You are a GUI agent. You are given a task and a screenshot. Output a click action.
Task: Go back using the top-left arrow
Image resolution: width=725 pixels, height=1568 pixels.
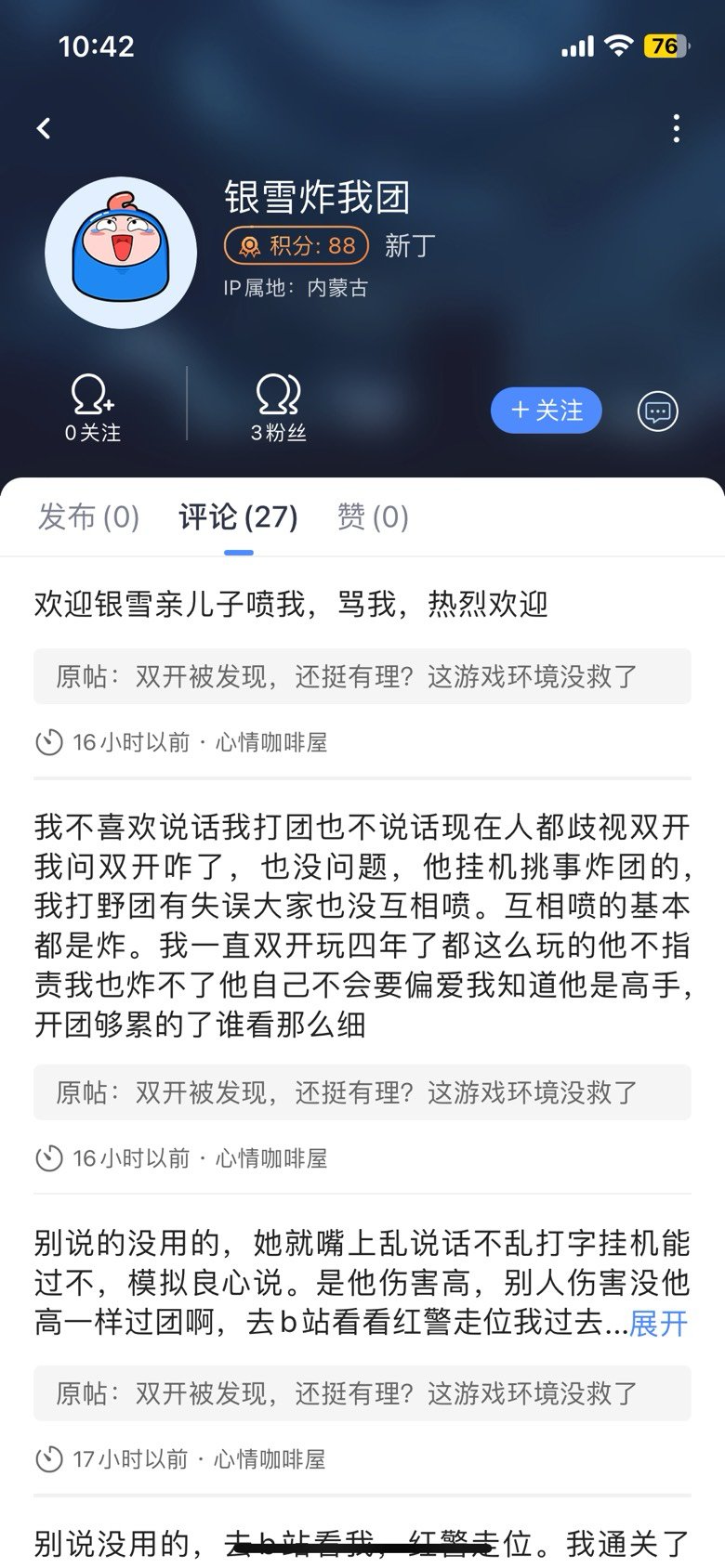44,128
